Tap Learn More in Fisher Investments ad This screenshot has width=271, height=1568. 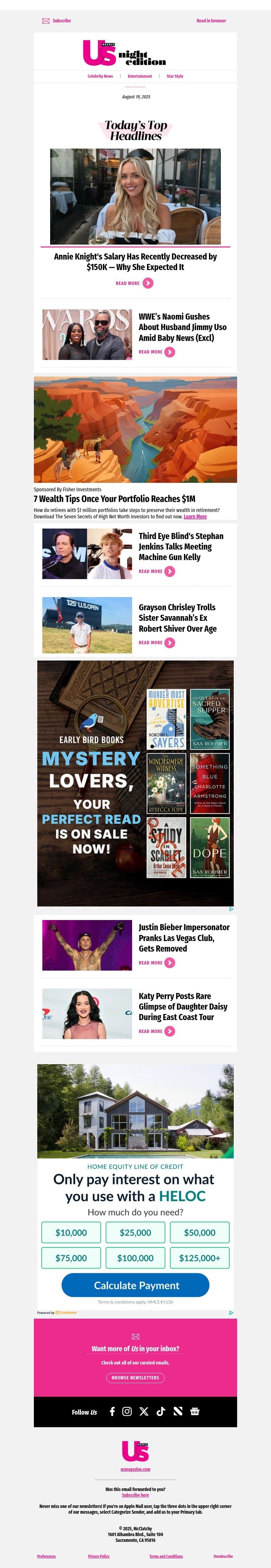pyautogui.click(x=195, y=517)
